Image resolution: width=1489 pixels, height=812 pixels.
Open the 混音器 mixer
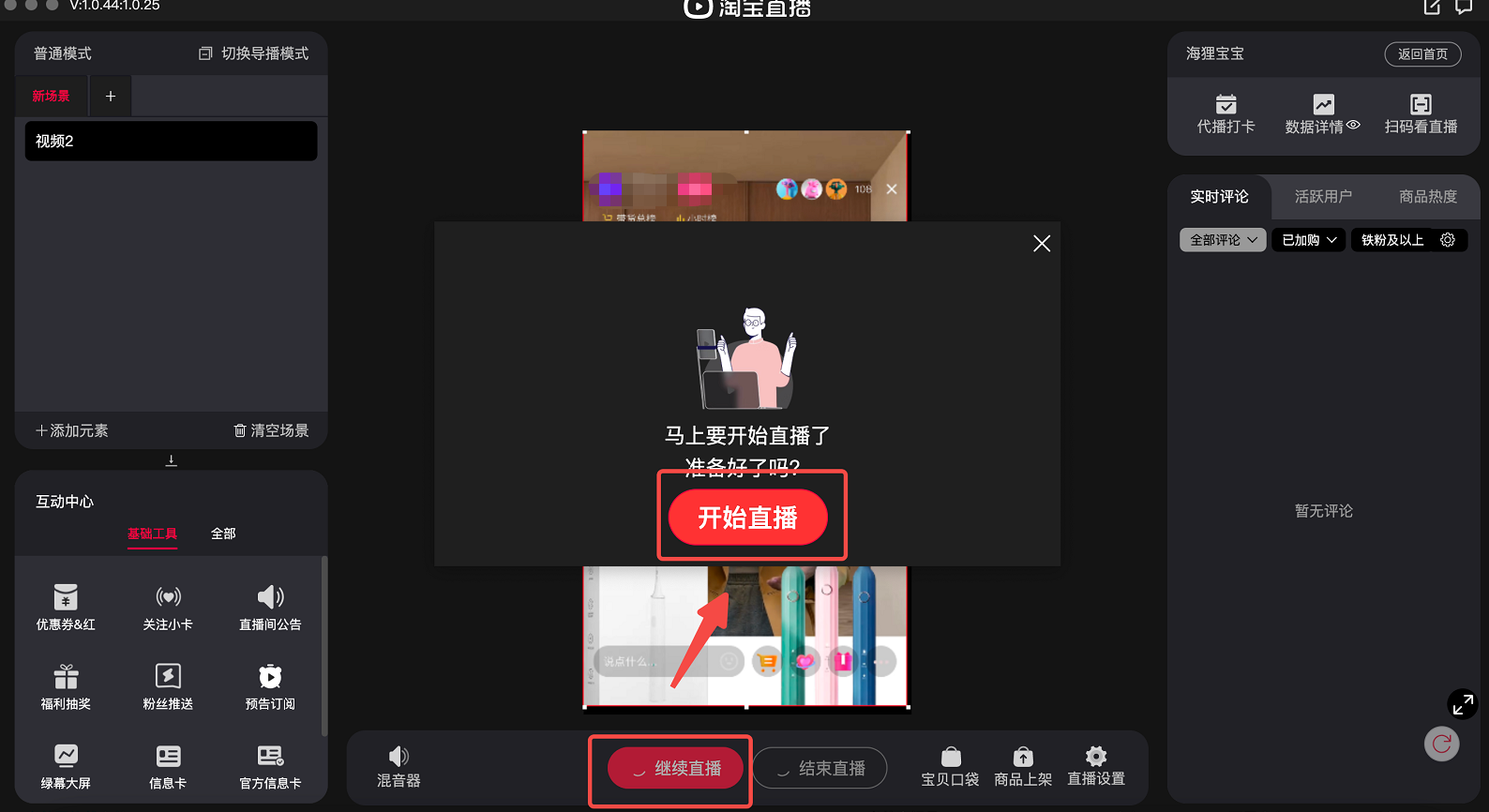click(399, 767)
